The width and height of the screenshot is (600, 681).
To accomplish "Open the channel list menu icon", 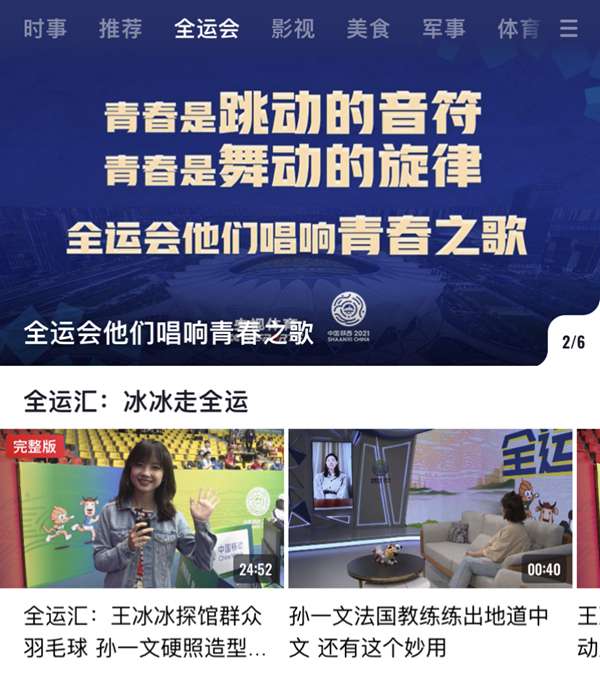I will tap(569, 29).
